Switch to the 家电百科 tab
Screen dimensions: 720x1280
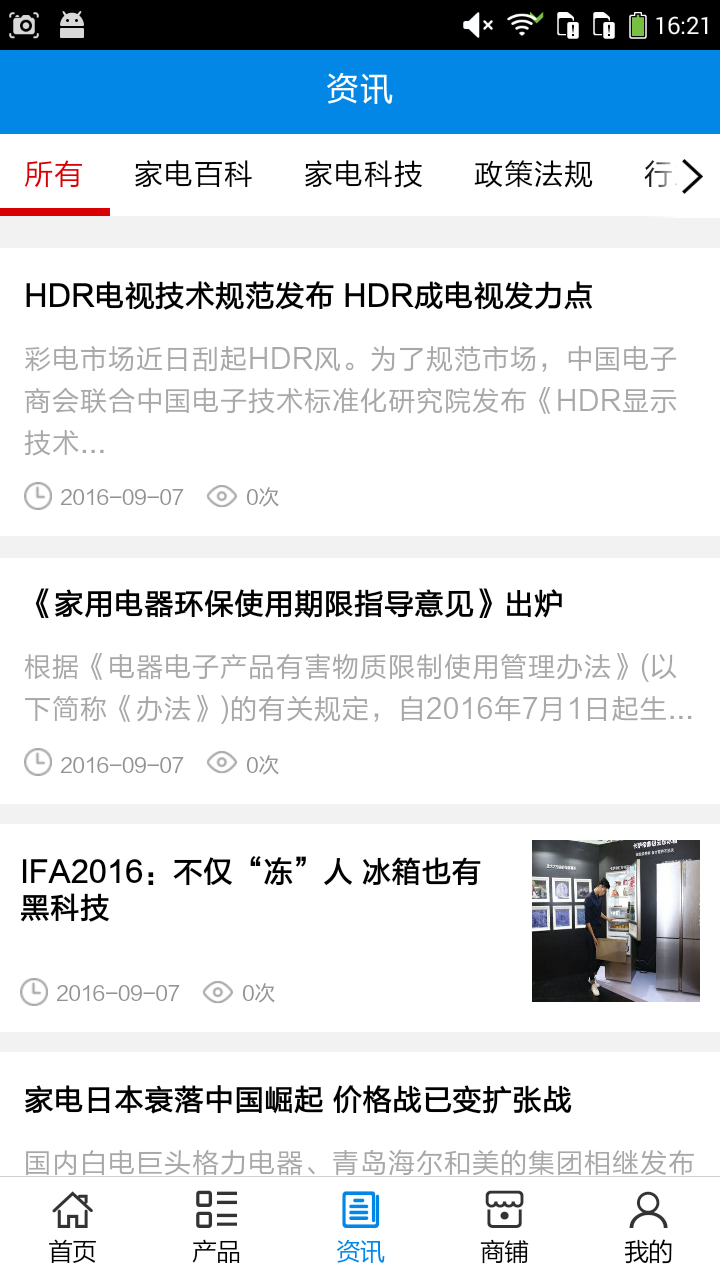[193, 175]
